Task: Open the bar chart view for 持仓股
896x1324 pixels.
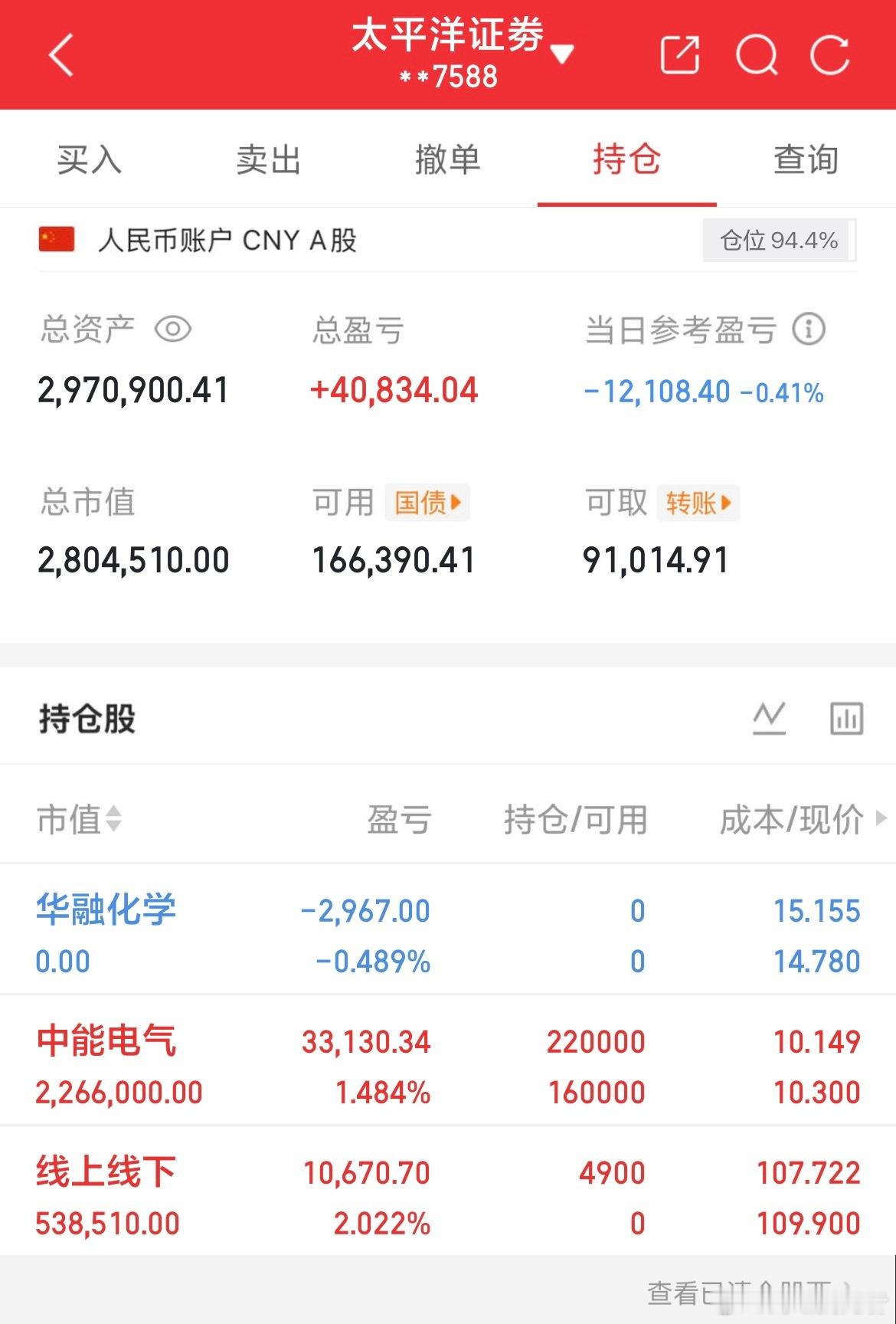Action: click(846, 716)
